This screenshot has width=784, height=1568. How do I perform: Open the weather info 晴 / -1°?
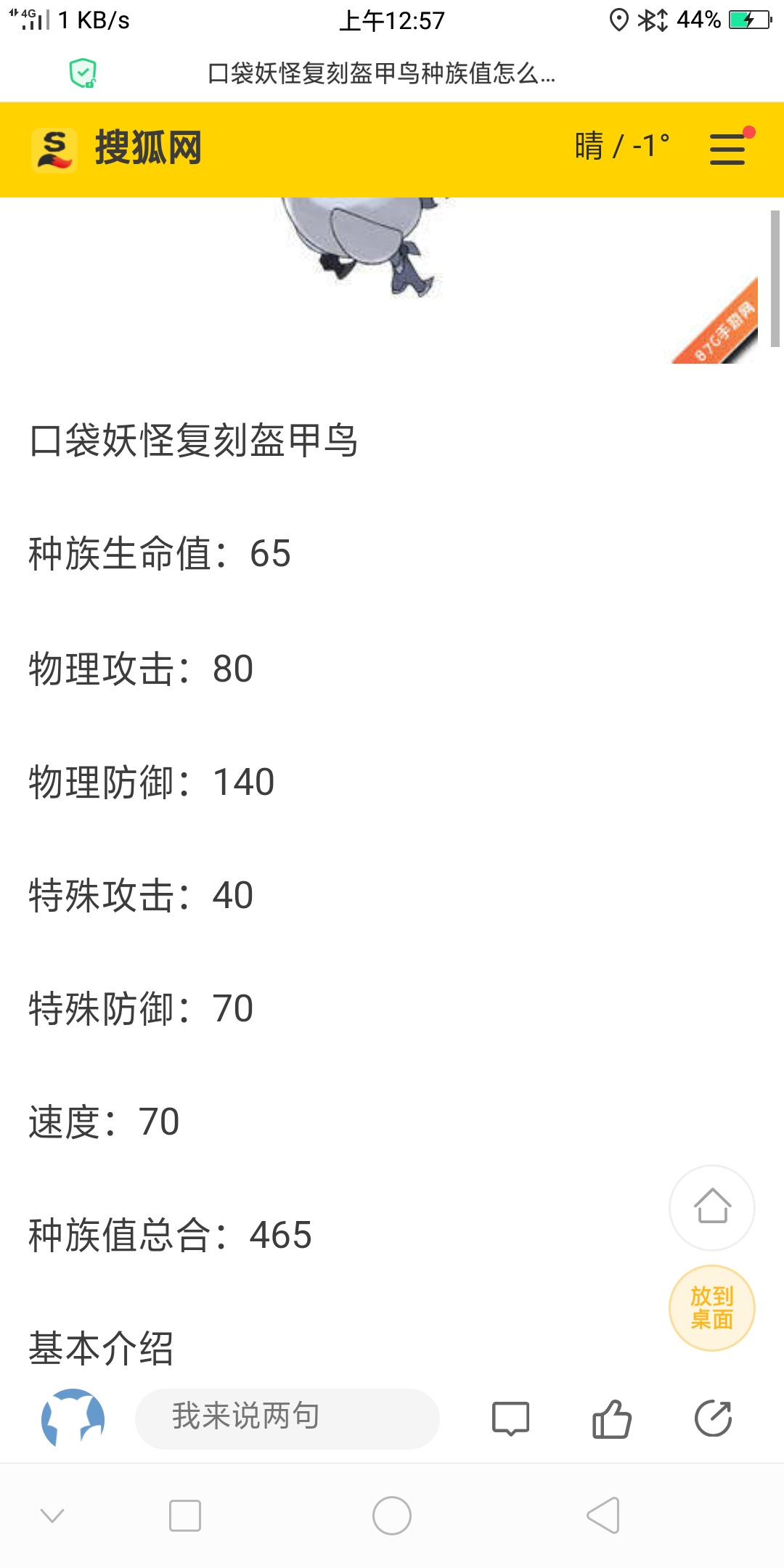tap(622, 146)
